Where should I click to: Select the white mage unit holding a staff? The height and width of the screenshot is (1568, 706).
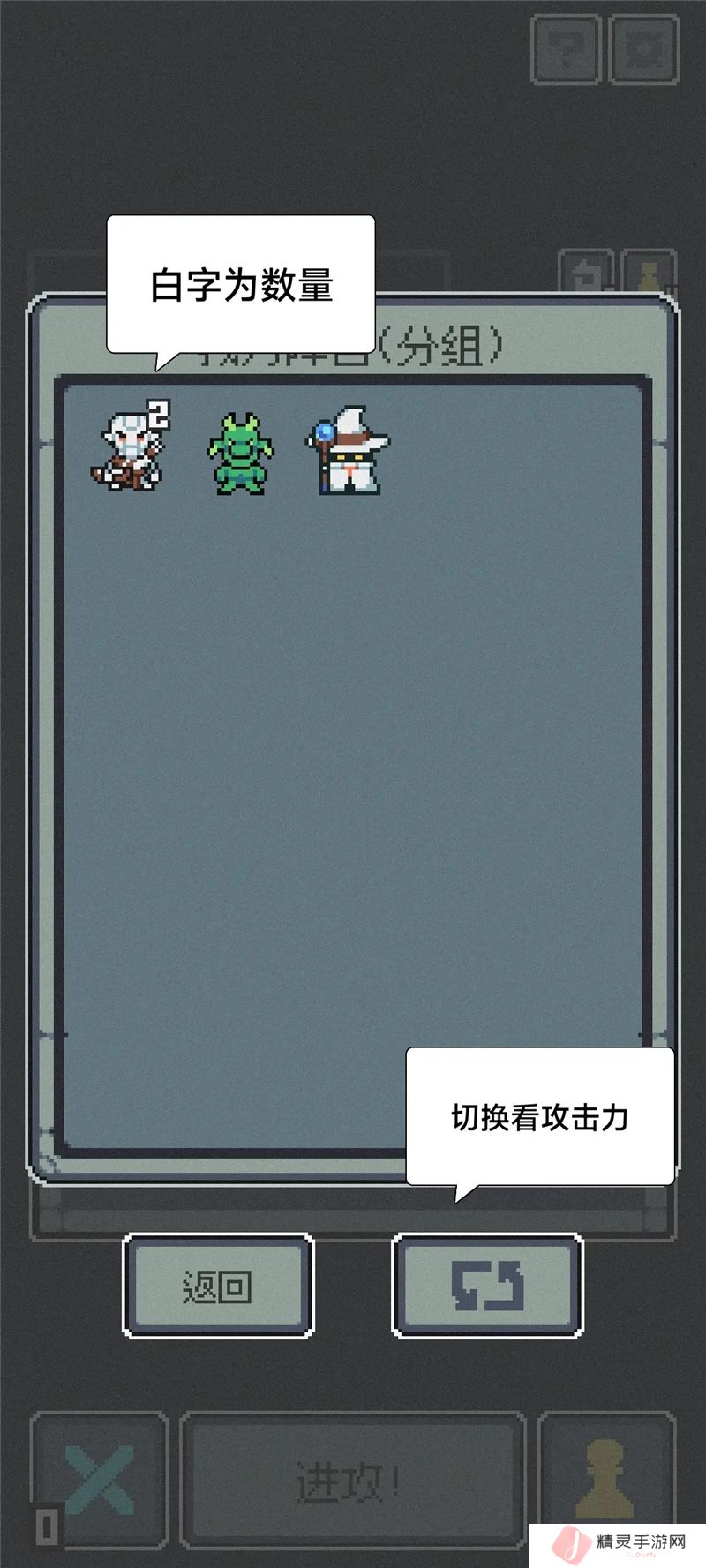coord(349,451)
